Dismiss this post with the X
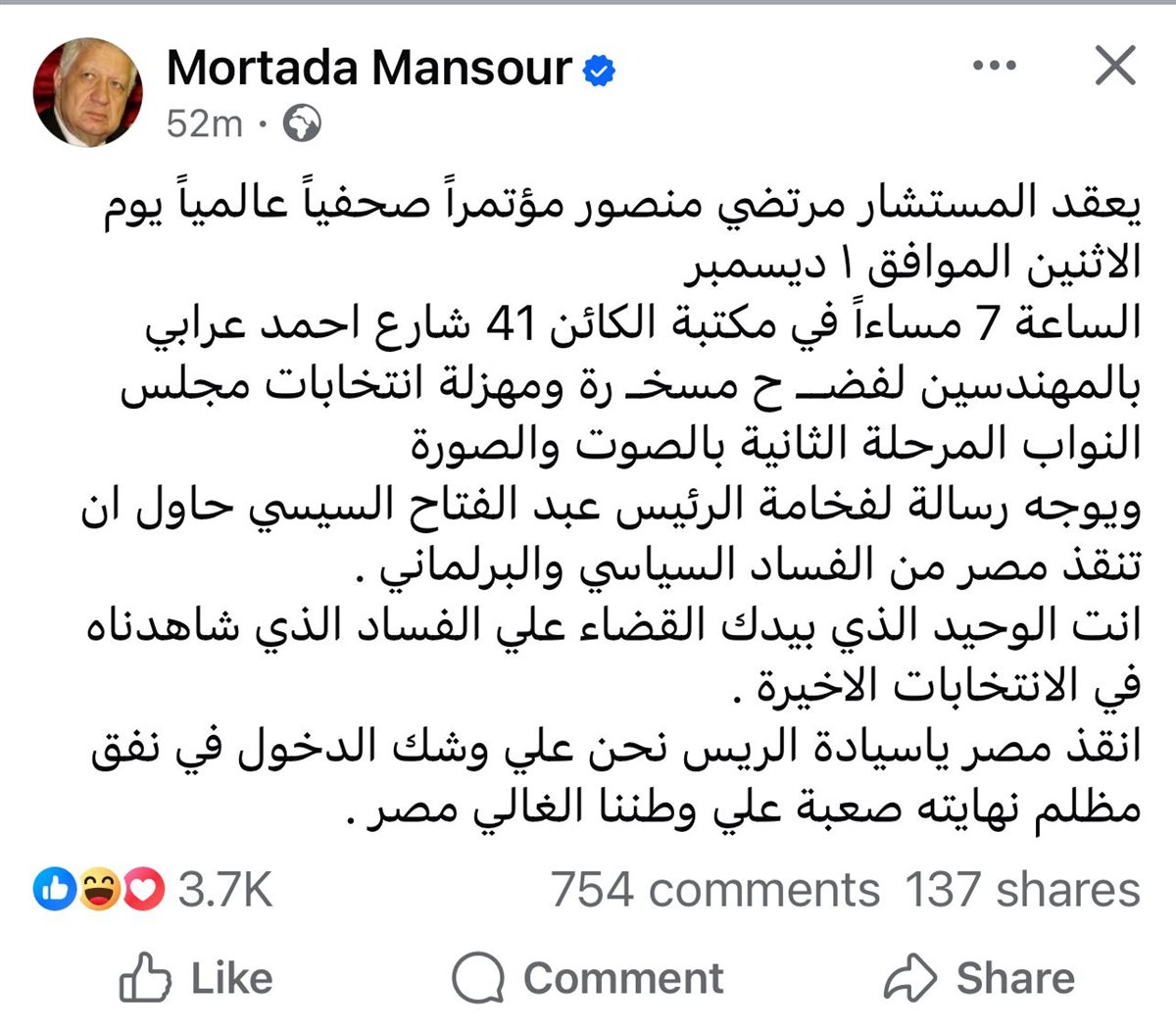The height and width of the screenshot is (1028, 1176). (x=1114, y=67)
